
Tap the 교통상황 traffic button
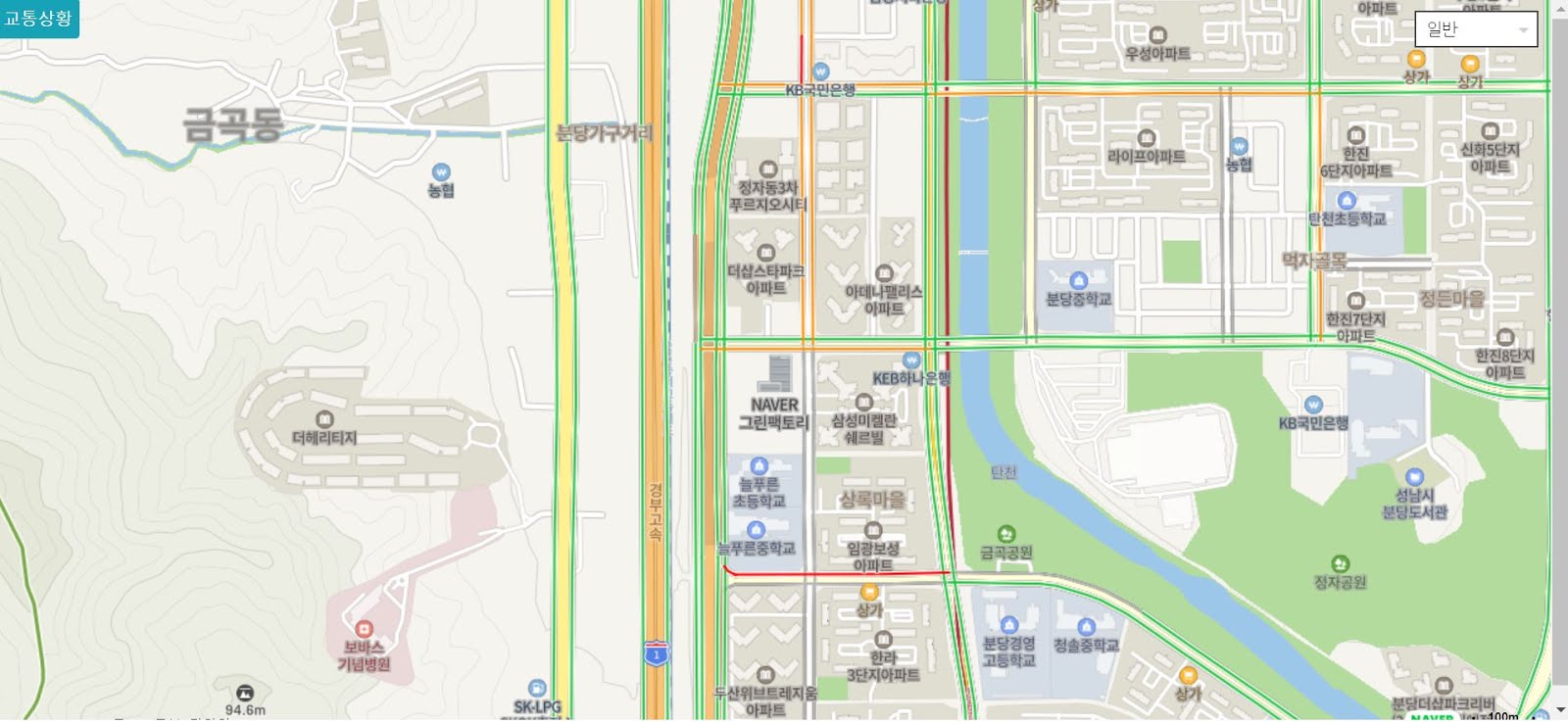[39, 19]
